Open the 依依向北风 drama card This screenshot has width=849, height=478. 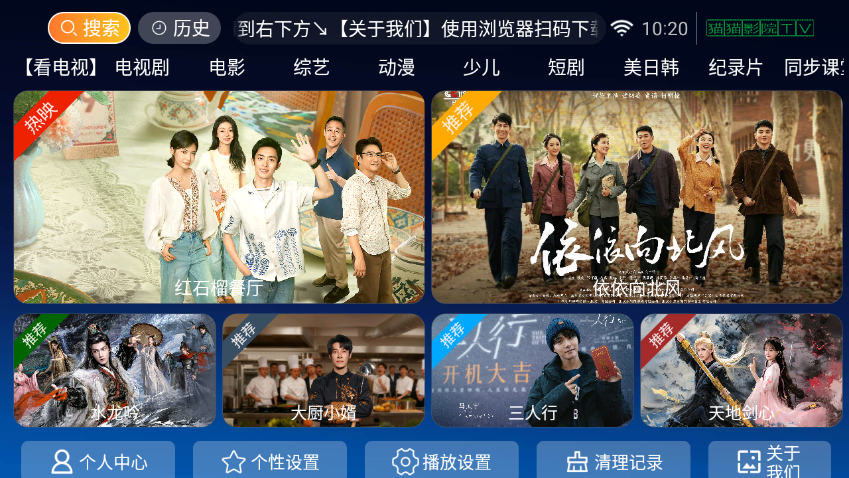click(637, 197)
